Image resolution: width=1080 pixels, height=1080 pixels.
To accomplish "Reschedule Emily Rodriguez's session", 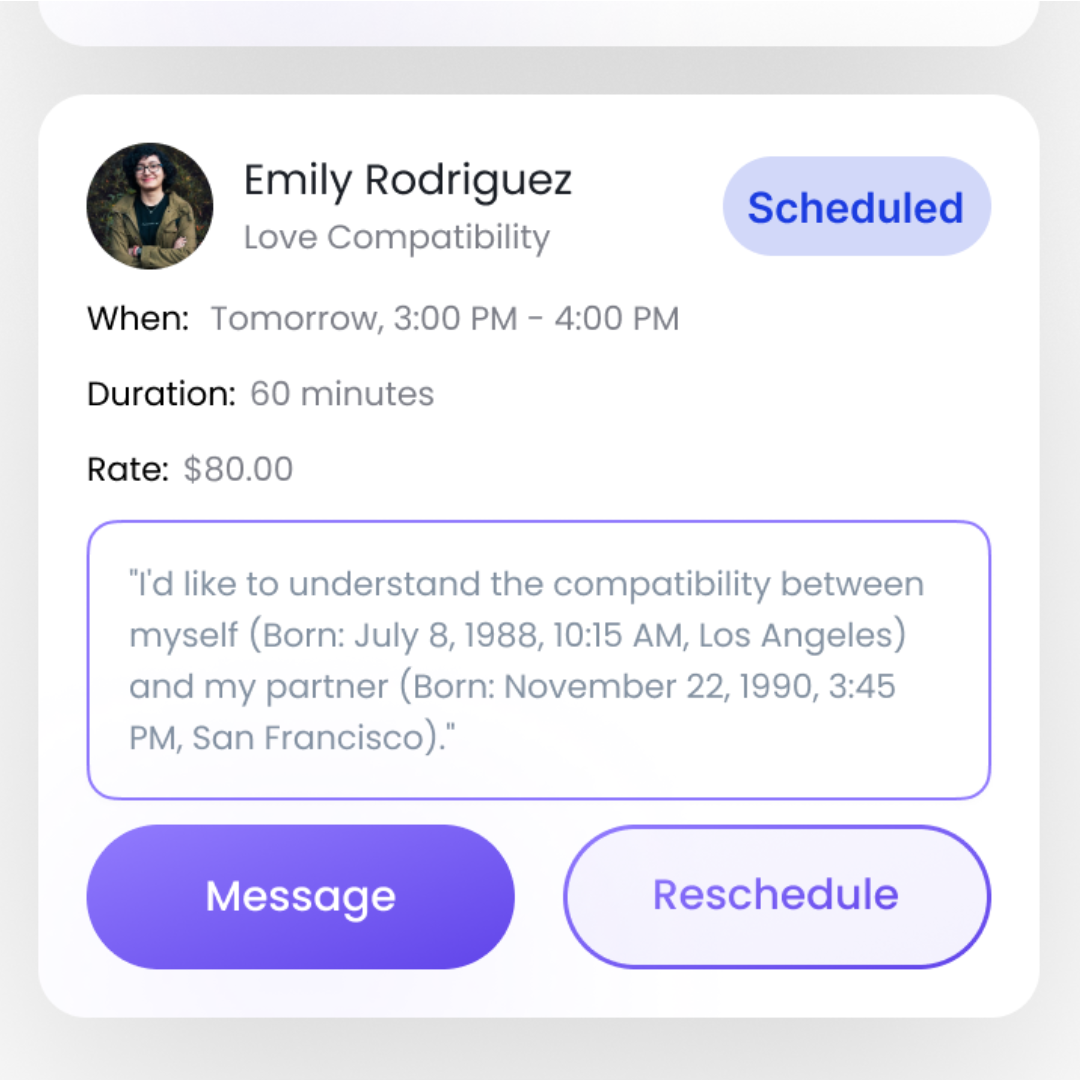I will 777,897.
